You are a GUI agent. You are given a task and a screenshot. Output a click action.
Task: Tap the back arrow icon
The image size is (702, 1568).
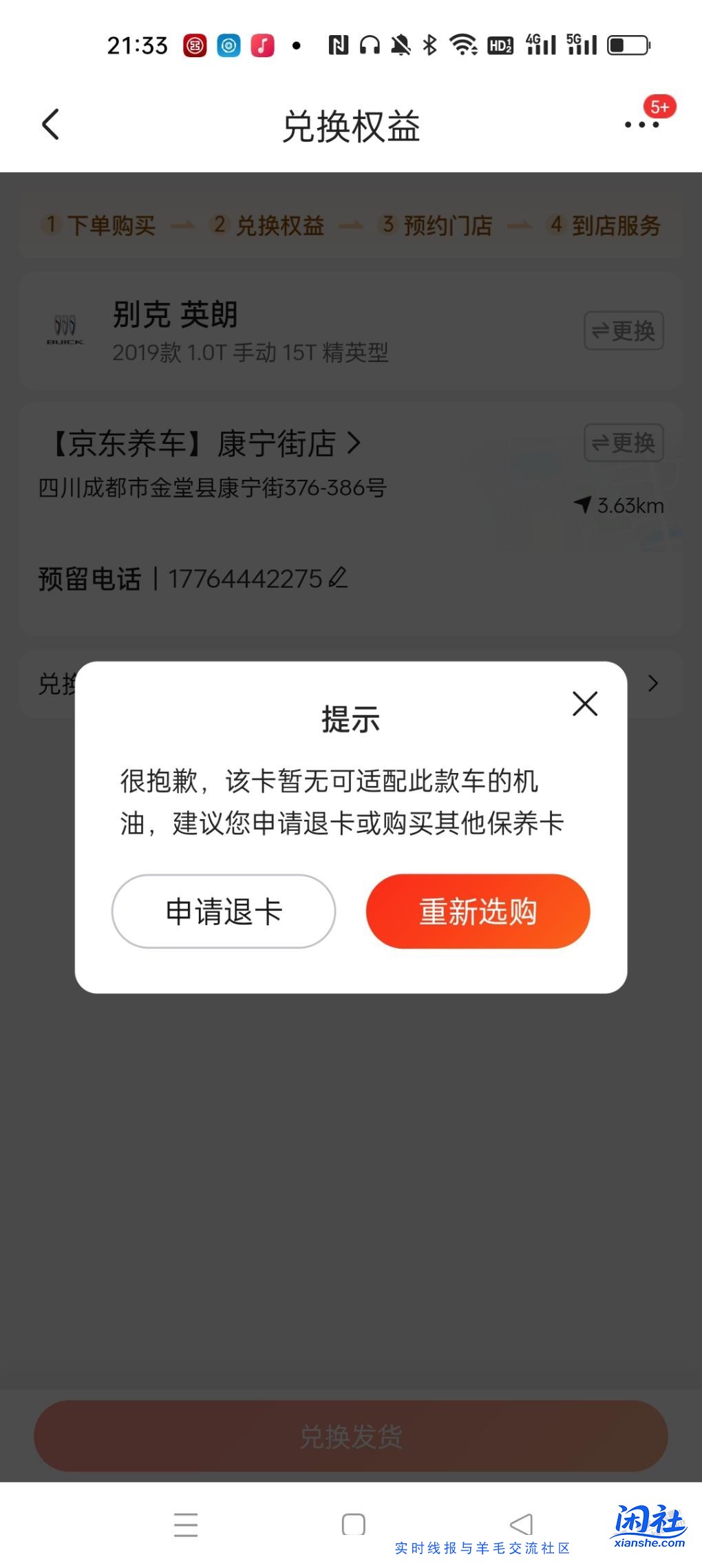click(x=50, y=125)
